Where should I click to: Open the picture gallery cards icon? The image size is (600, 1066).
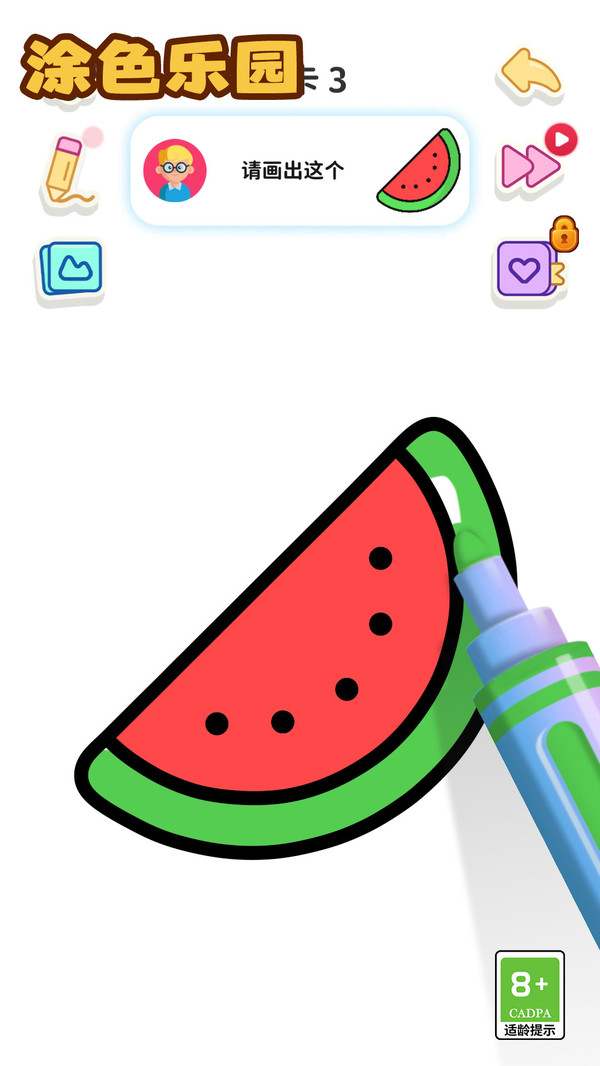point(70,268)
